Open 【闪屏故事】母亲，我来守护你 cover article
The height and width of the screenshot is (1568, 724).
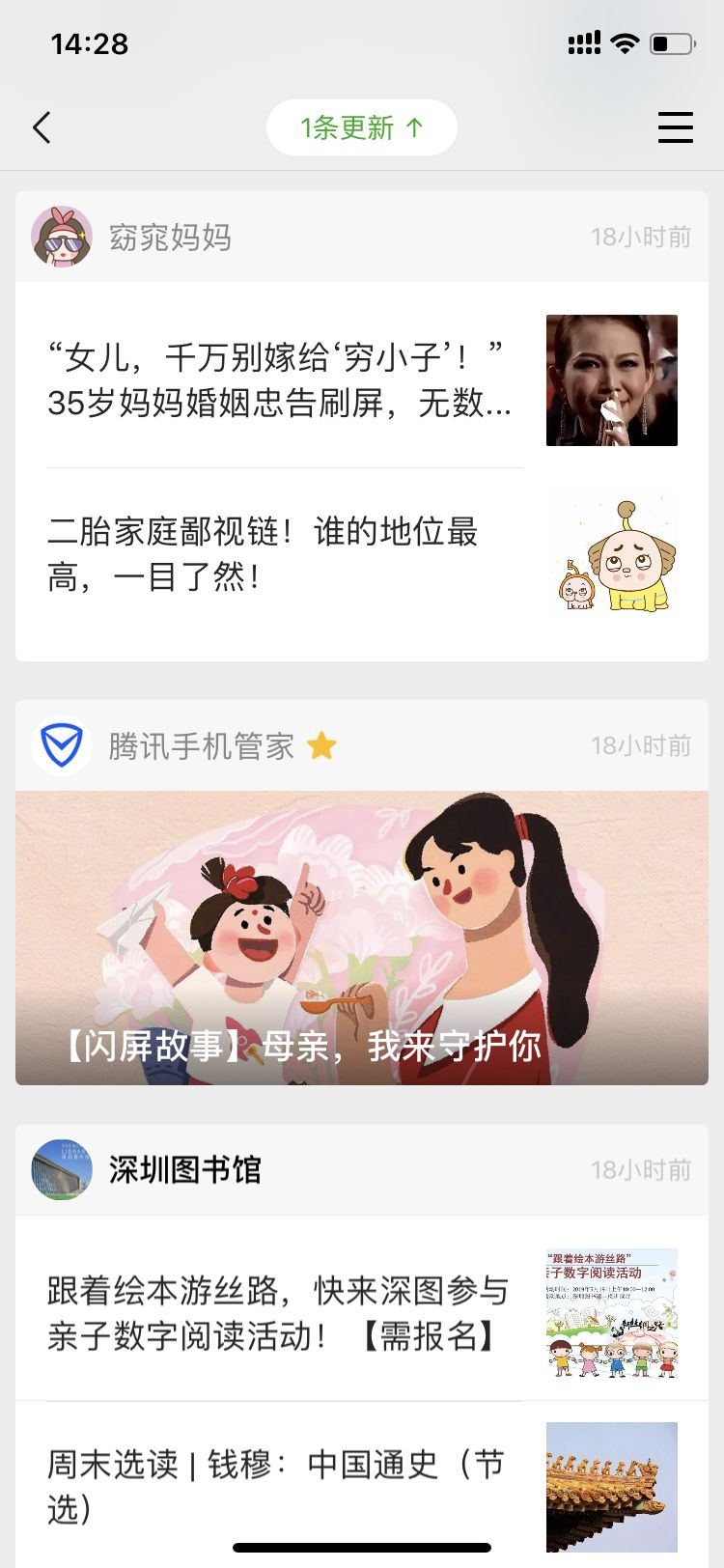click(x=361, y=938)
